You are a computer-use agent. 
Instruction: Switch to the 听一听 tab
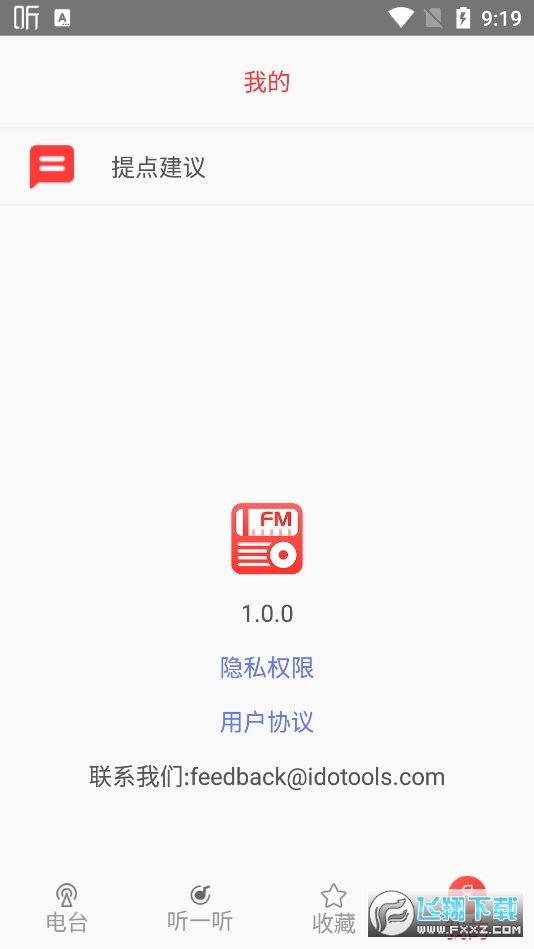[x=200, y=908]
